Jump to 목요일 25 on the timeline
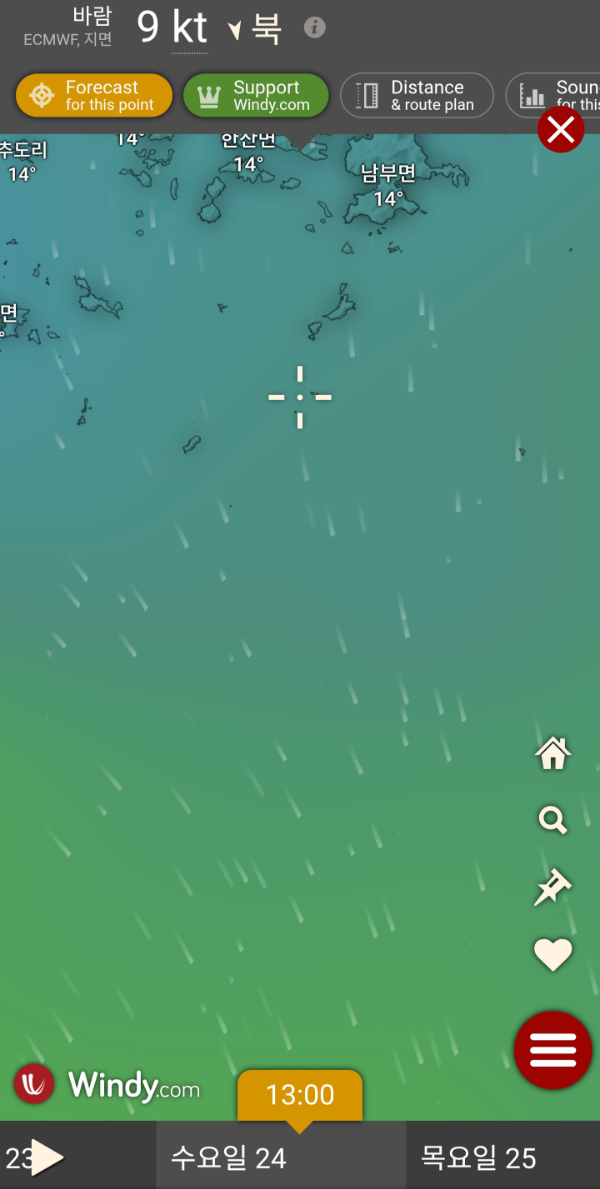This screenshot has height=1189, width=600. click(x=478, y=1158)
